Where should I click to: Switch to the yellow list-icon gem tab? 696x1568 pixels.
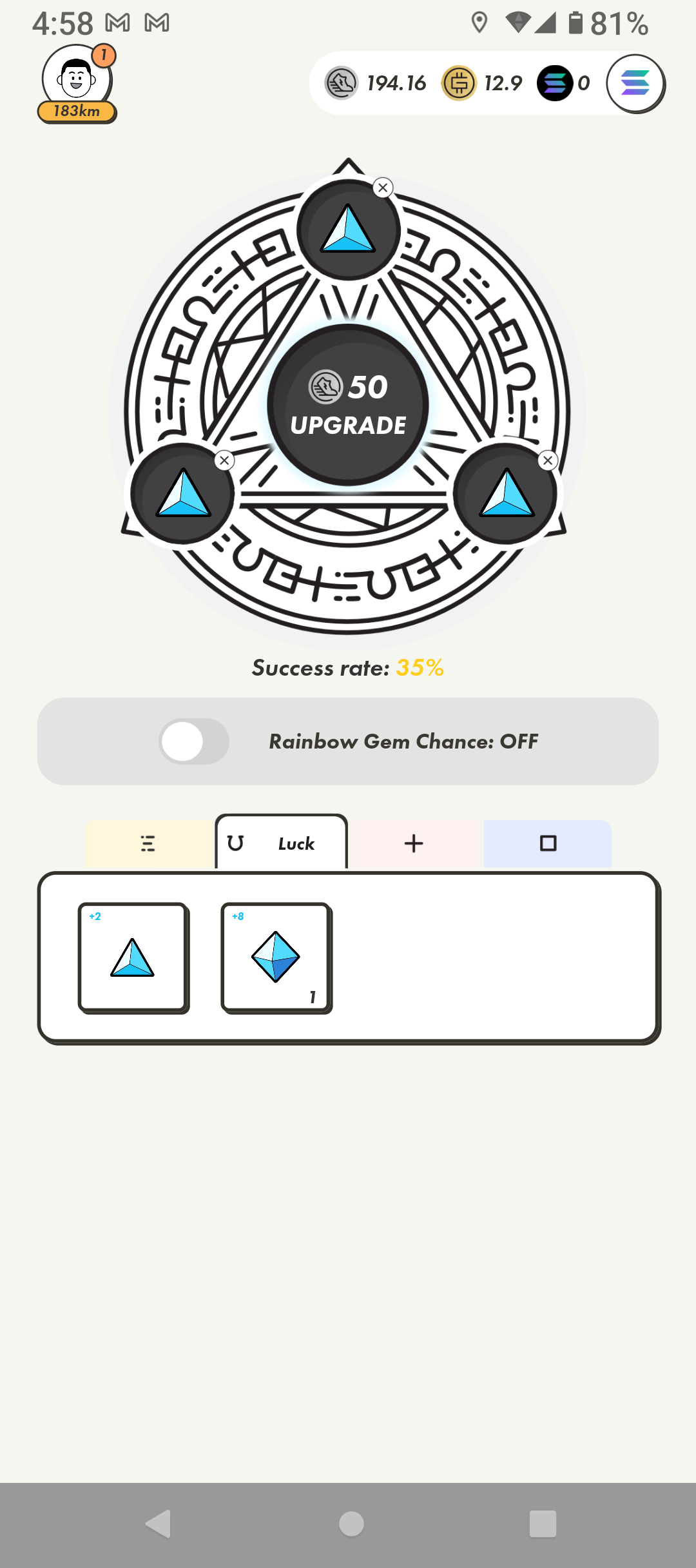[149, 843]
